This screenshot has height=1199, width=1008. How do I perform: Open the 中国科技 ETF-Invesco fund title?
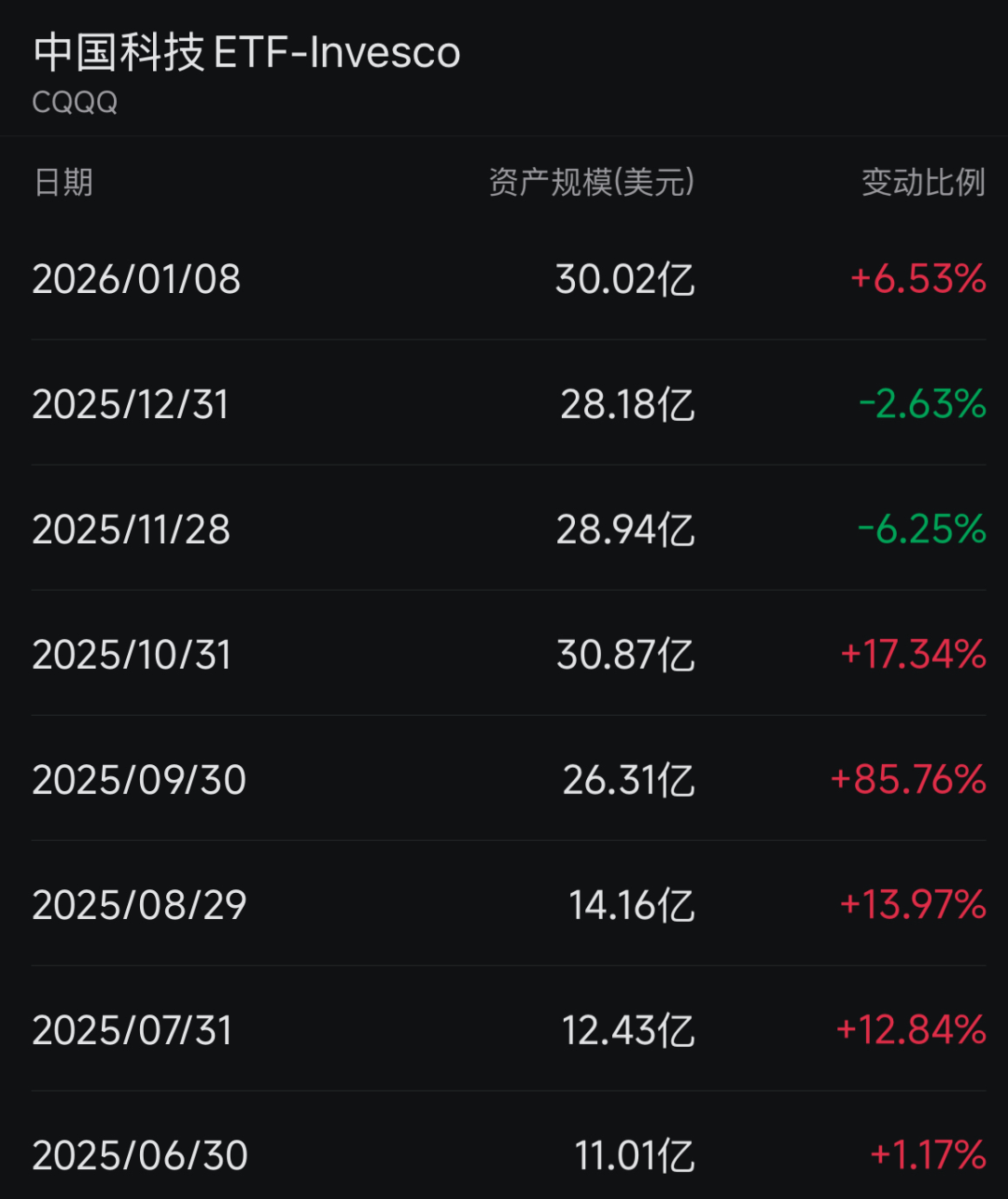(245, 53)
